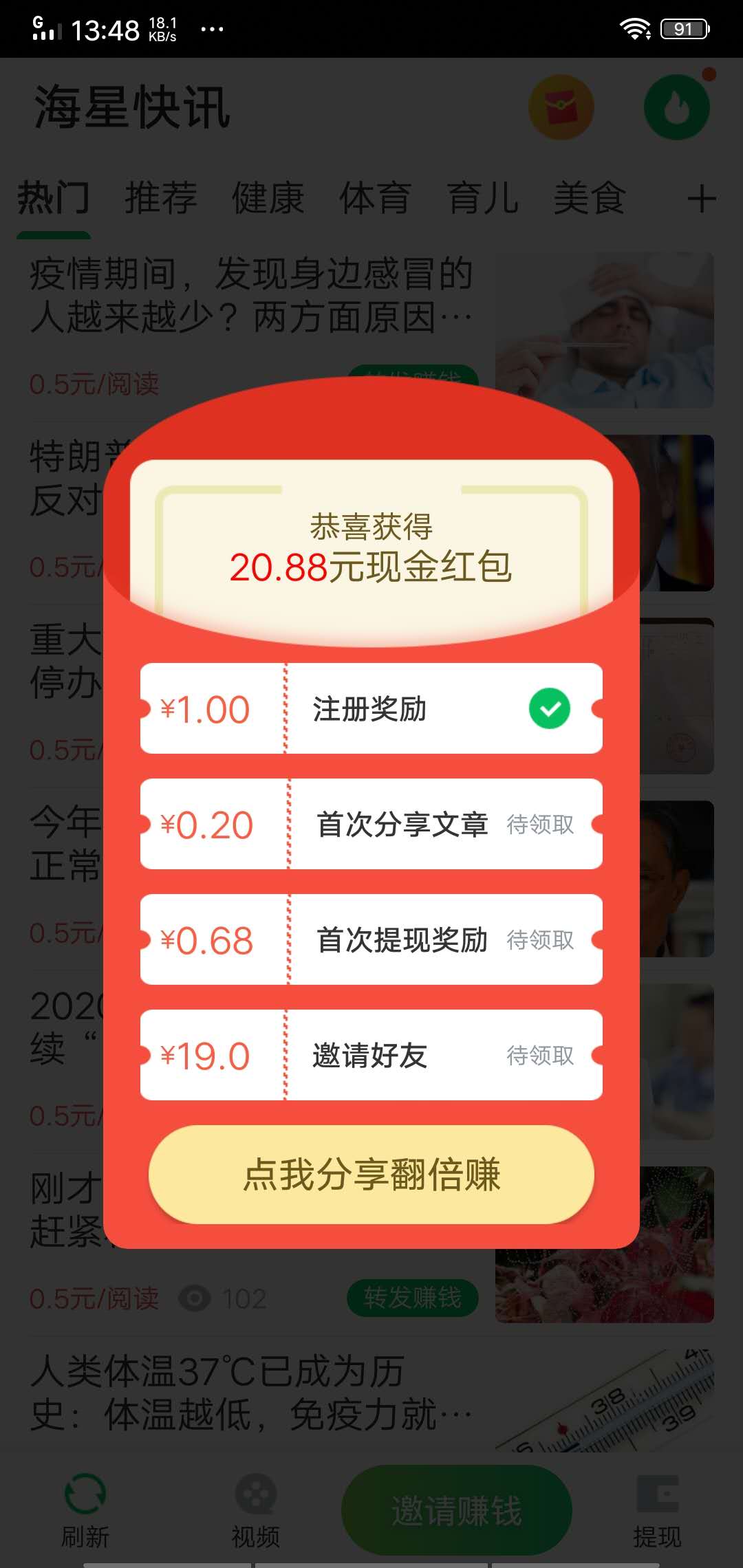
Task: Tap the eye view-count icon next to 102
Action: (x=195, y=1296)
